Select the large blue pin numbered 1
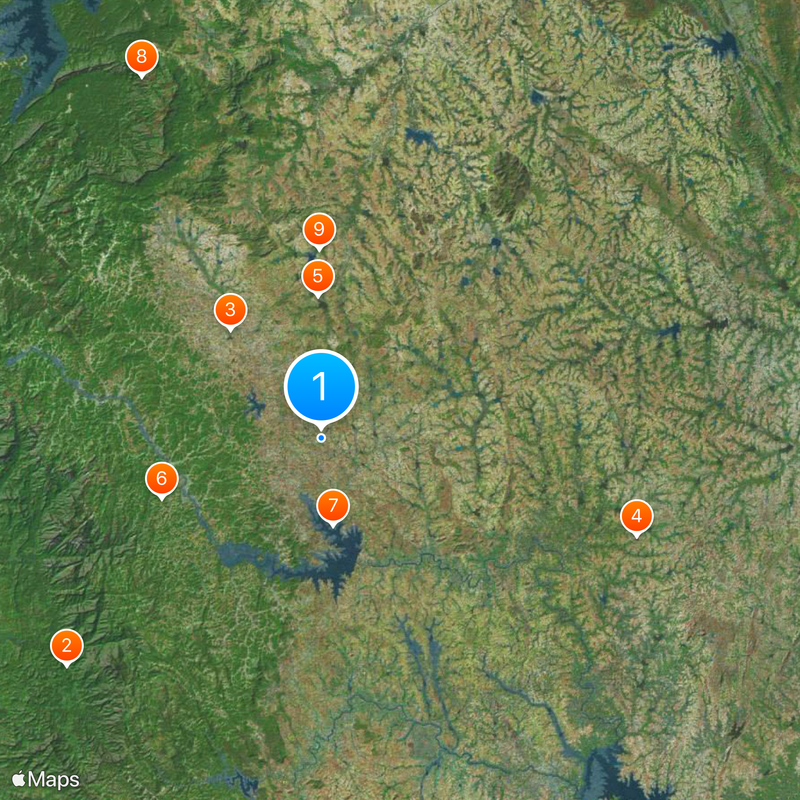Image resolution: width=800 pixels, height=800 pixels. tap(321, 387)
